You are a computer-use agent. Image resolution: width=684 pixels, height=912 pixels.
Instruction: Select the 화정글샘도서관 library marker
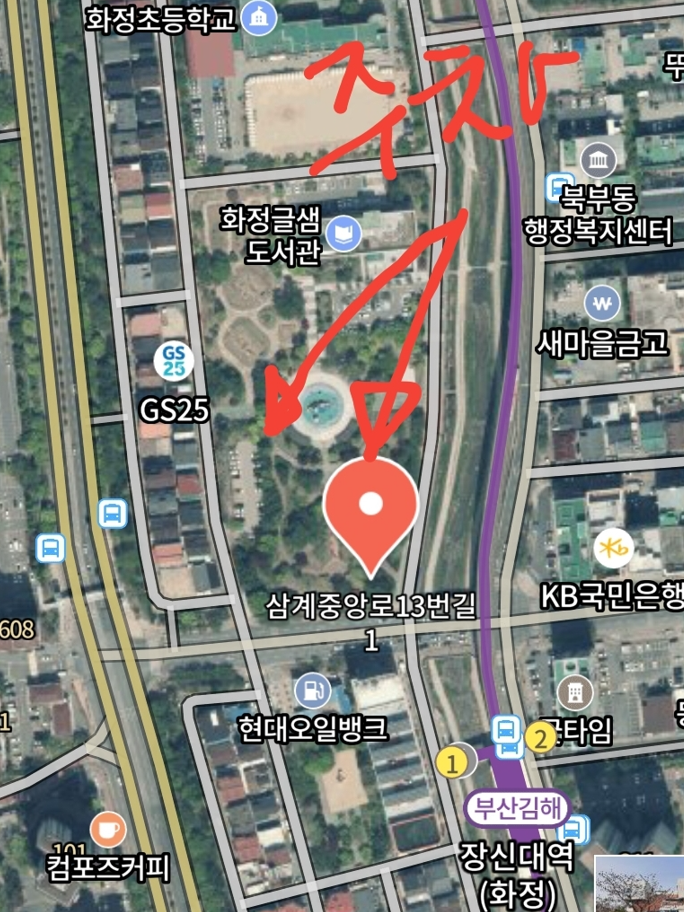tap(345, 234)
